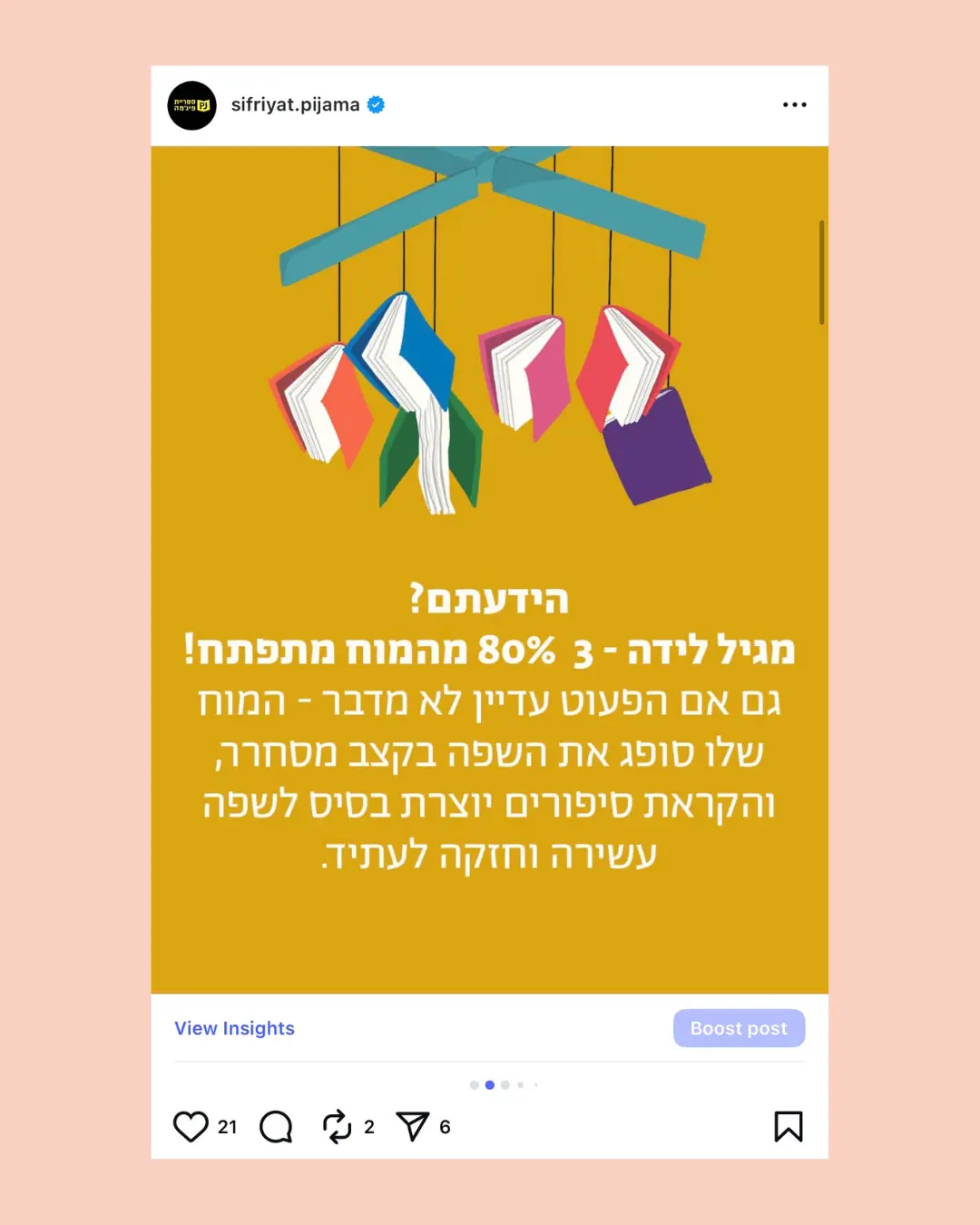View Insights for this post
Viewport: 980px width, 1225px height.
point(234,1028)
